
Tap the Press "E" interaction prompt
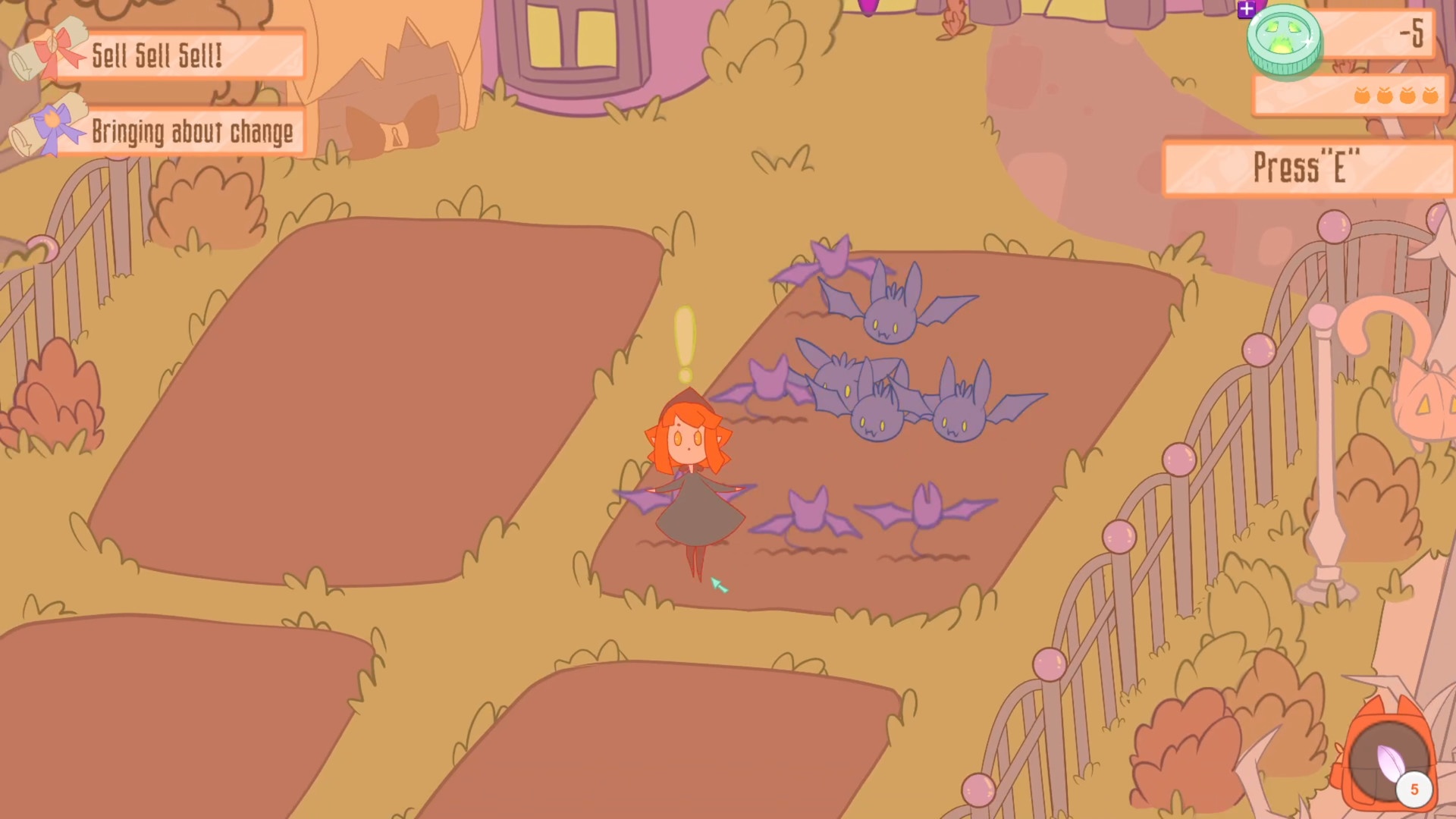pos(1307,168)
